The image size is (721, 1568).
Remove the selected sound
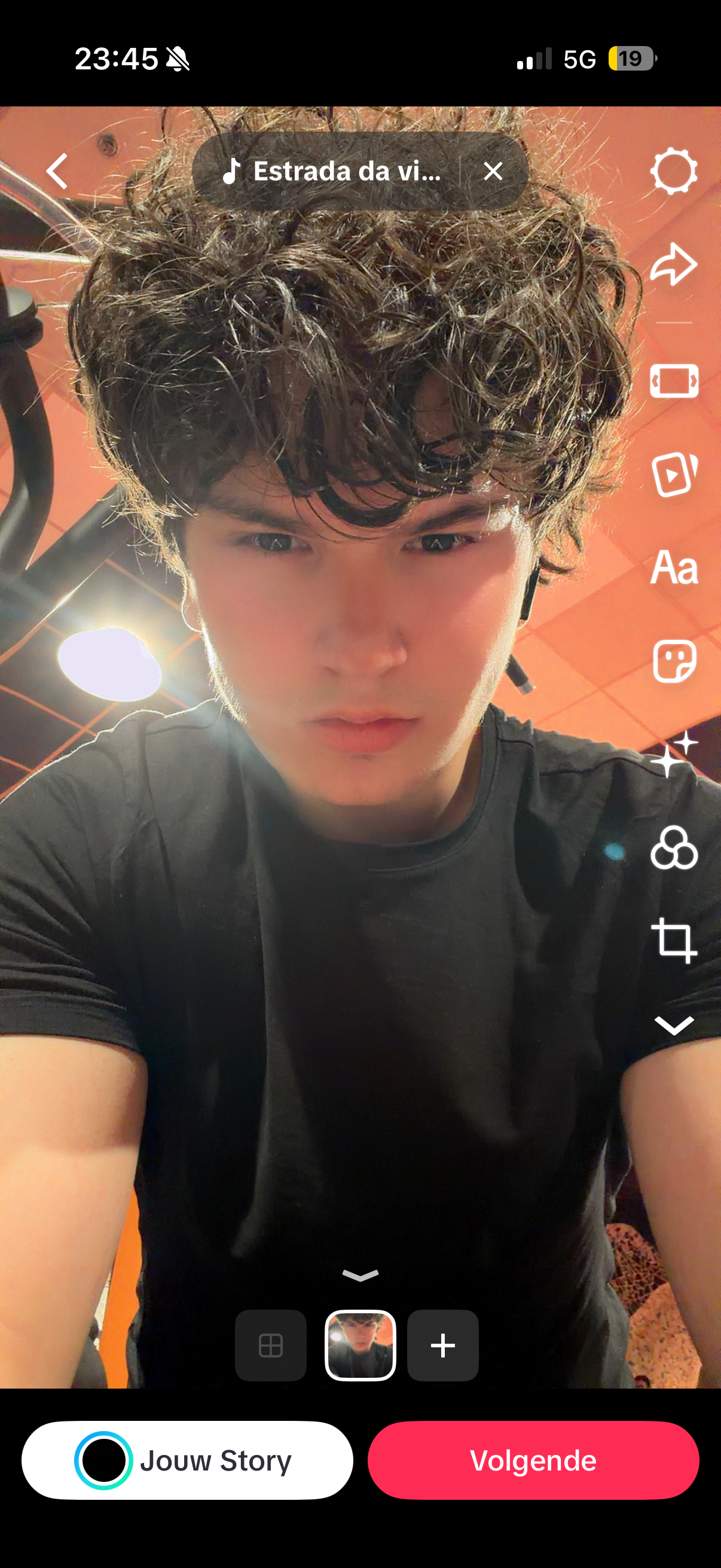pyautogui.click(x=493, y=171)
